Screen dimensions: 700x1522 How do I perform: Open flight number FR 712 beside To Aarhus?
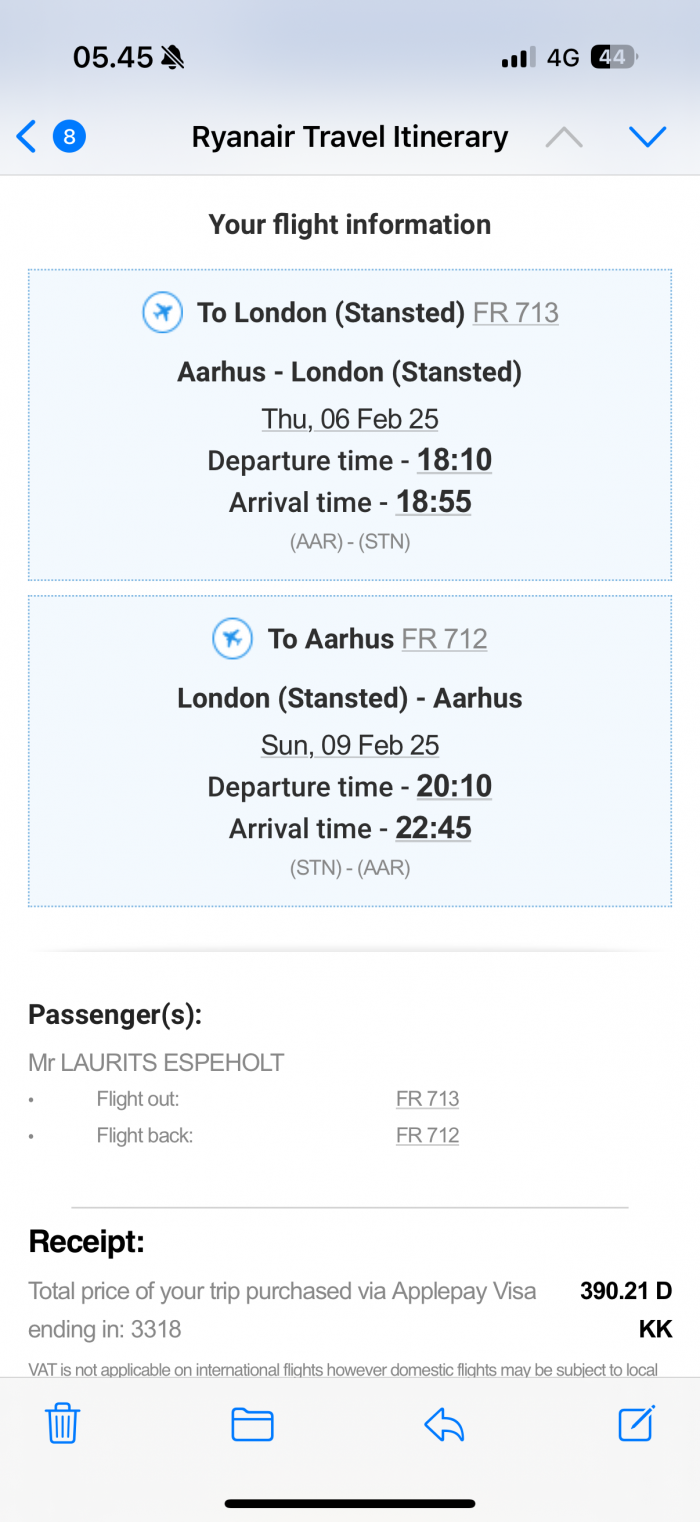tap(444, 639)
